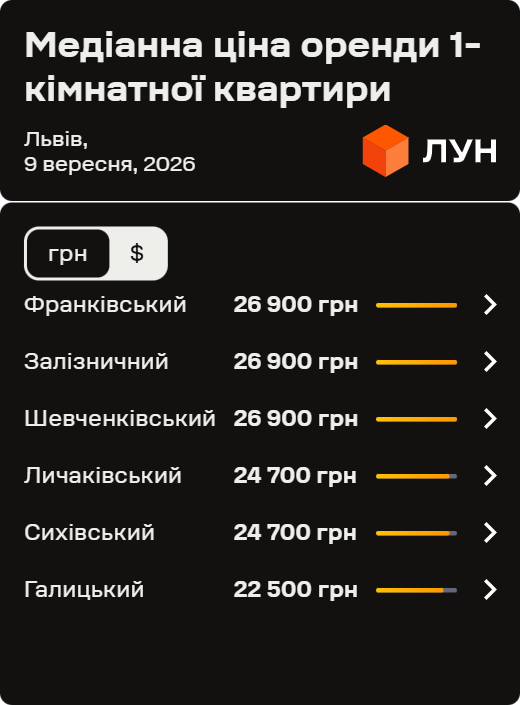Screen dimensions: 520x705
Task: Show details for Сихівський district
Action: point(260,533)
